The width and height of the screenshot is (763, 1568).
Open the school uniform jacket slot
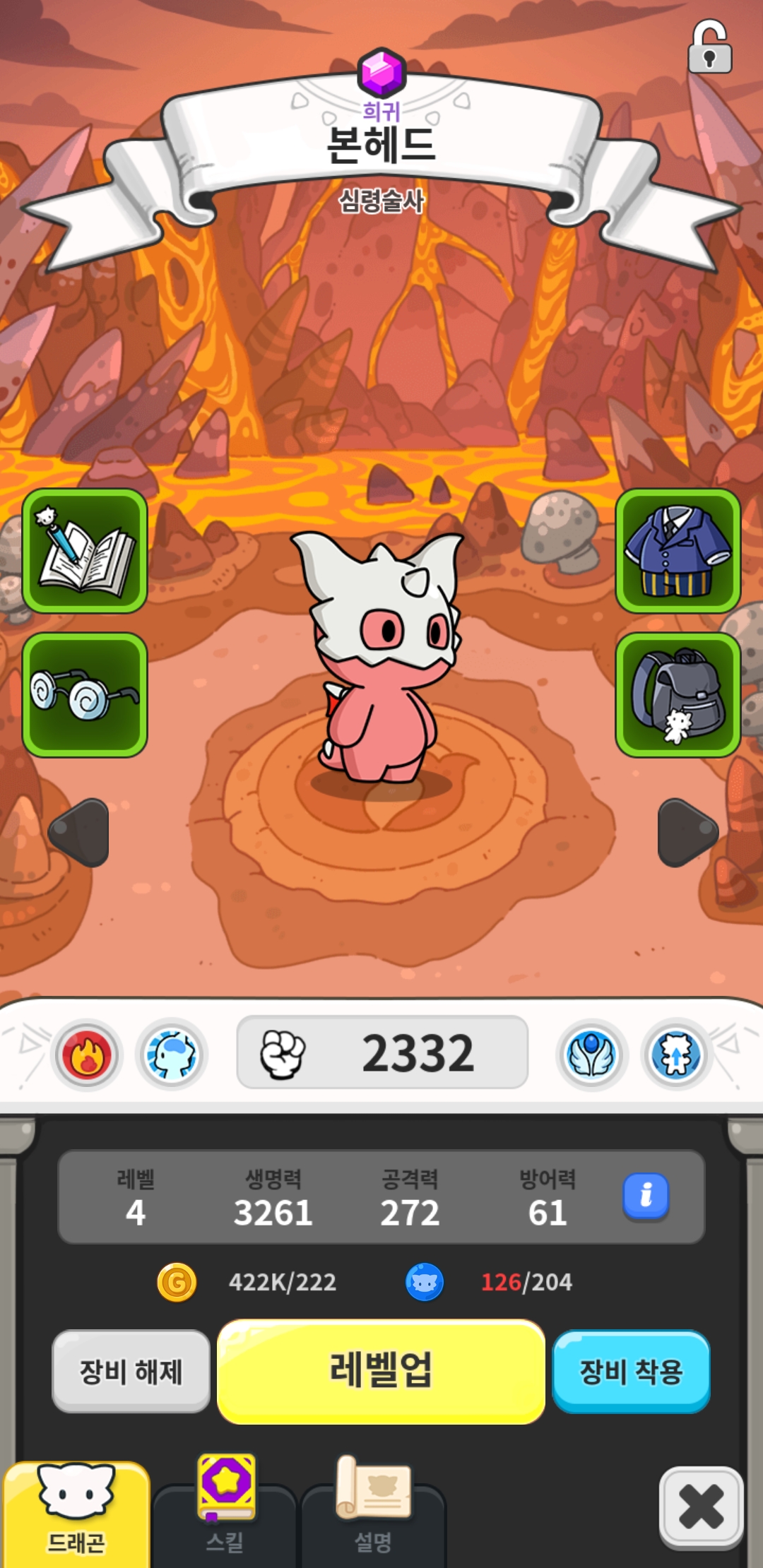678,551
